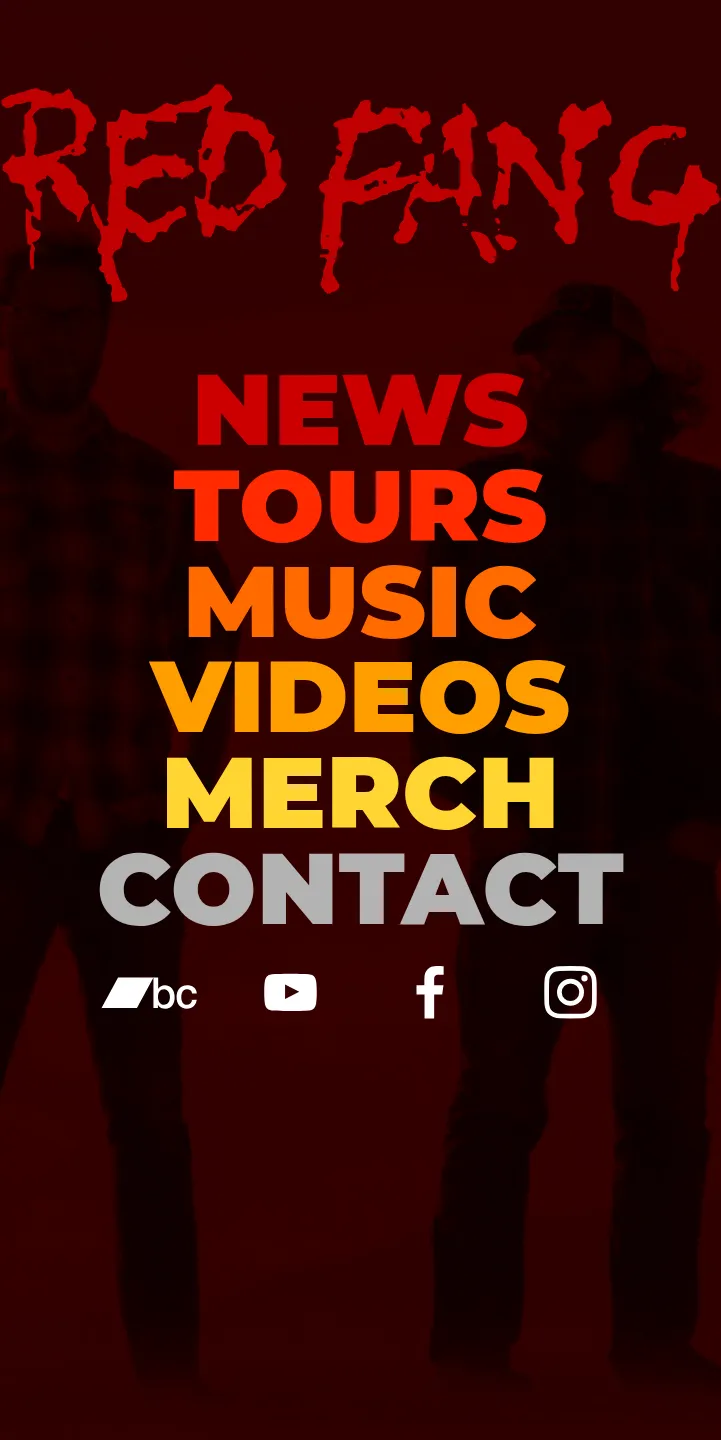The width and height of the screenshot is (721, 1440).
Task: Visit the Facebook page icon
Action: point(430,993)
